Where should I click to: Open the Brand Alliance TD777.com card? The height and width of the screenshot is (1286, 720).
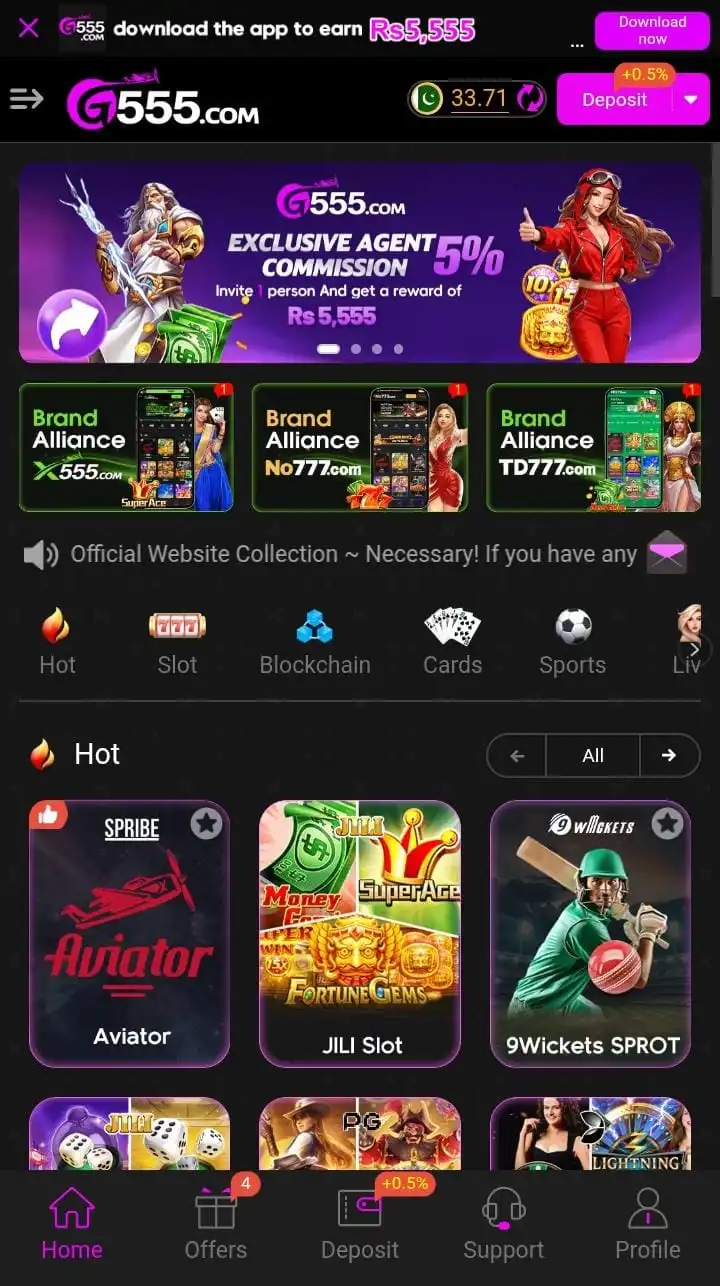(x=593, y=447)
